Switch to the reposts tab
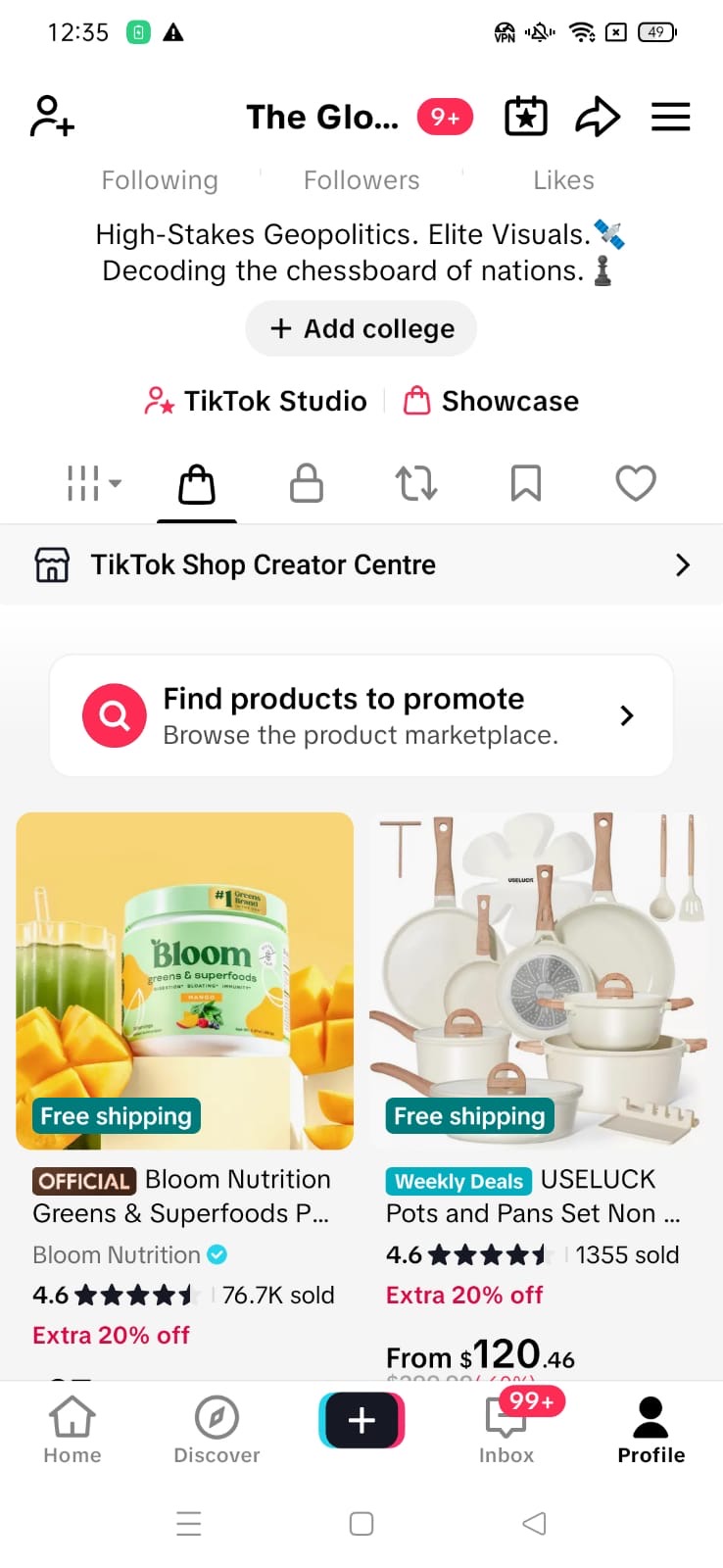Viewport: 723px width, 1568px height. pos(416,483)
